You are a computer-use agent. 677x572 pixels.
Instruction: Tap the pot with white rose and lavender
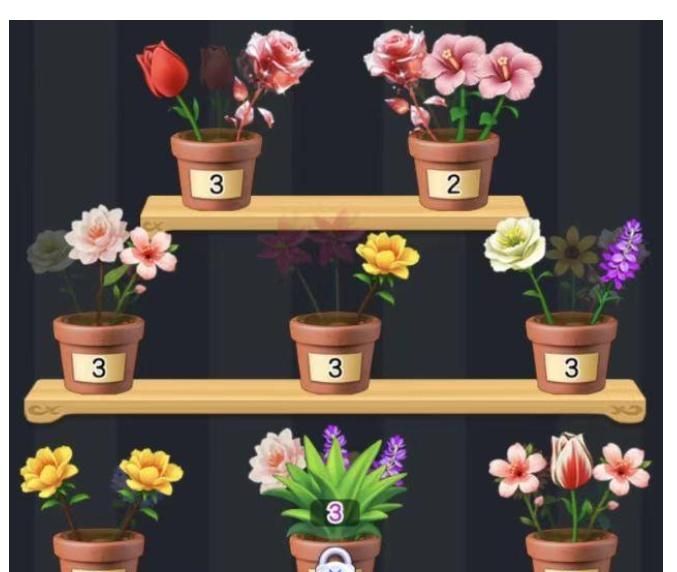click(571, 354)
